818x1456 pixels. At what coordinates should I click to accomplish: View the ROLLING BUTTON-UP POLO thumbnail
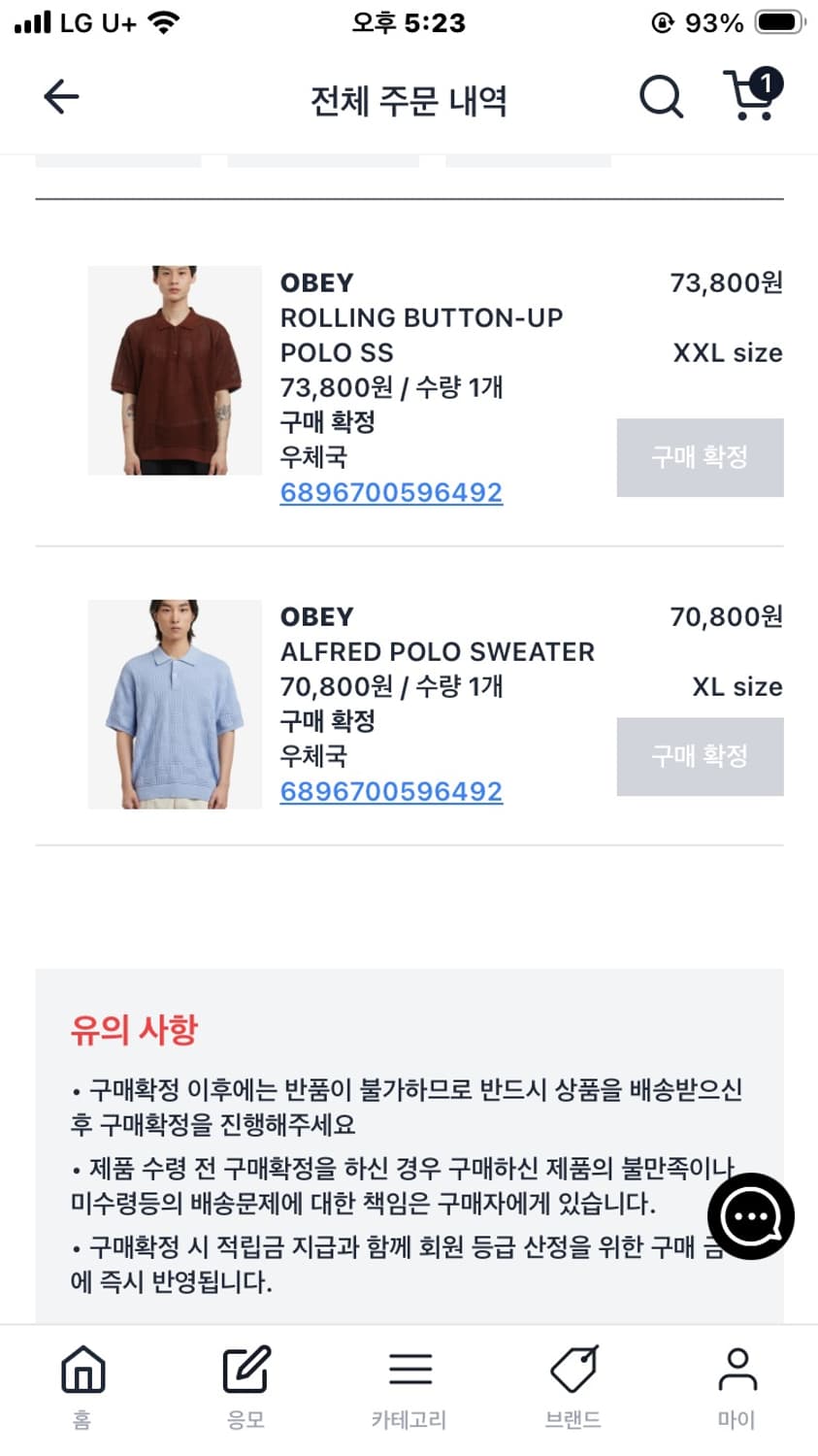click(x=174, y=371)
